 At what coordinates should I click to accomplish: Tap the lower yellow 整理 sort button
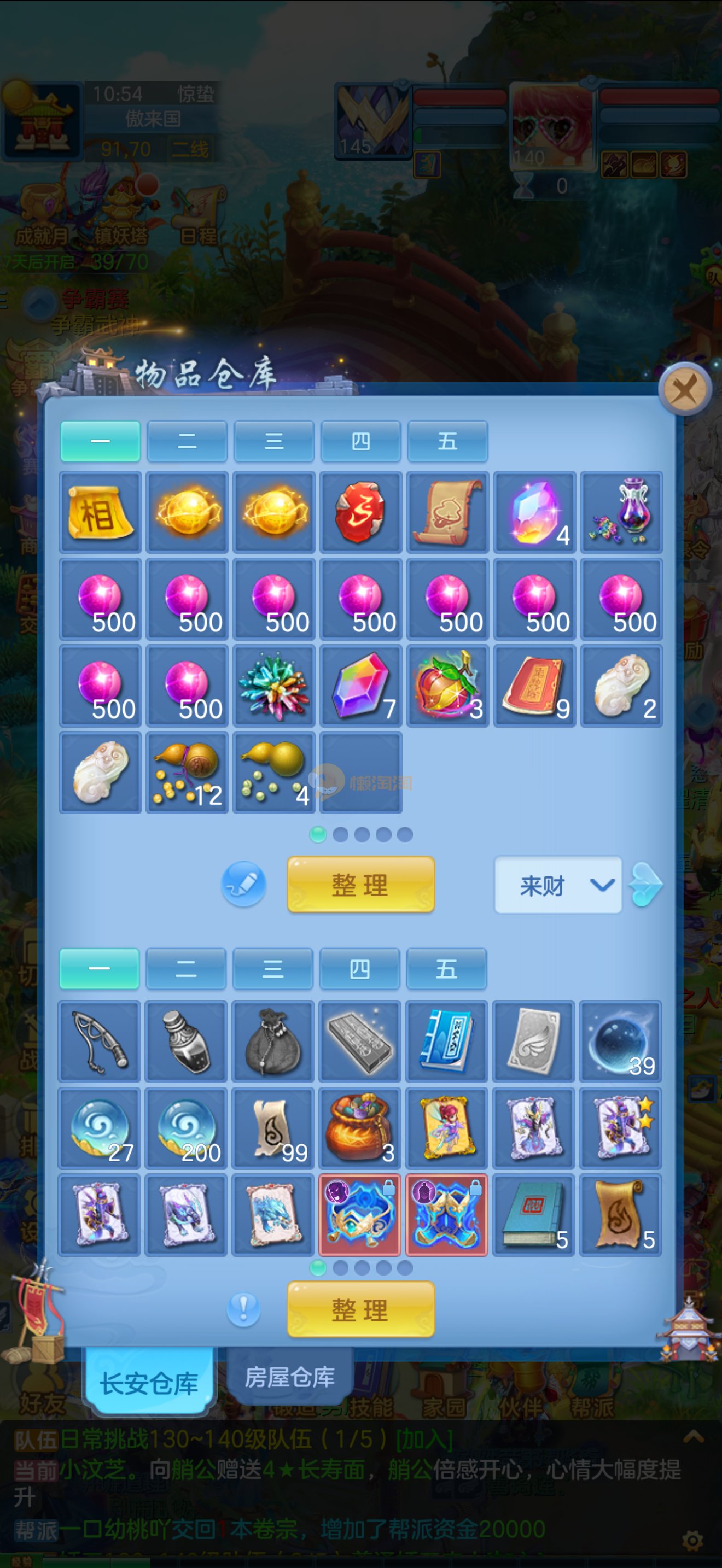(360, 1309)
